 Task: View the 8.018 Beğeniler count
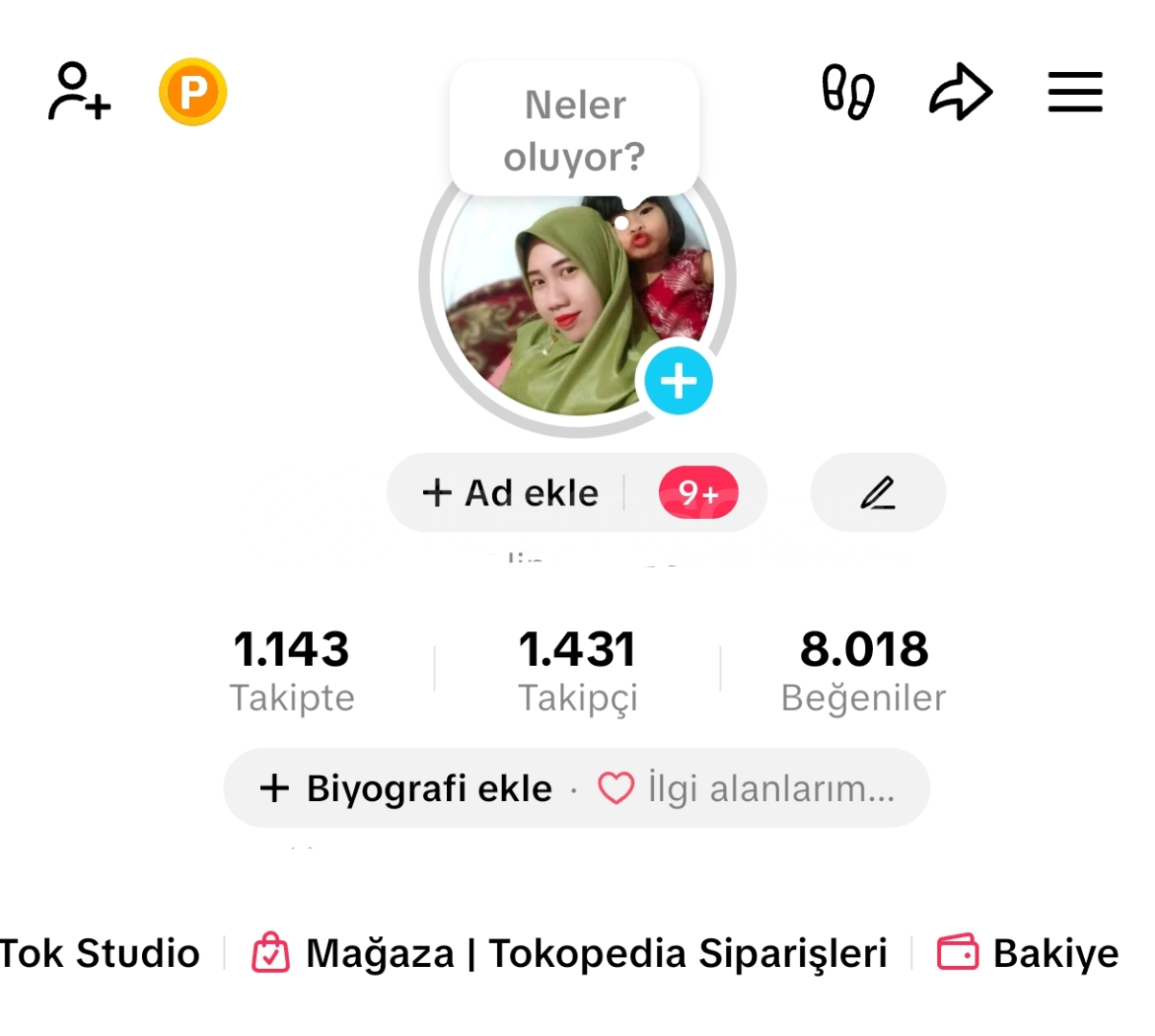coord(863,670)
